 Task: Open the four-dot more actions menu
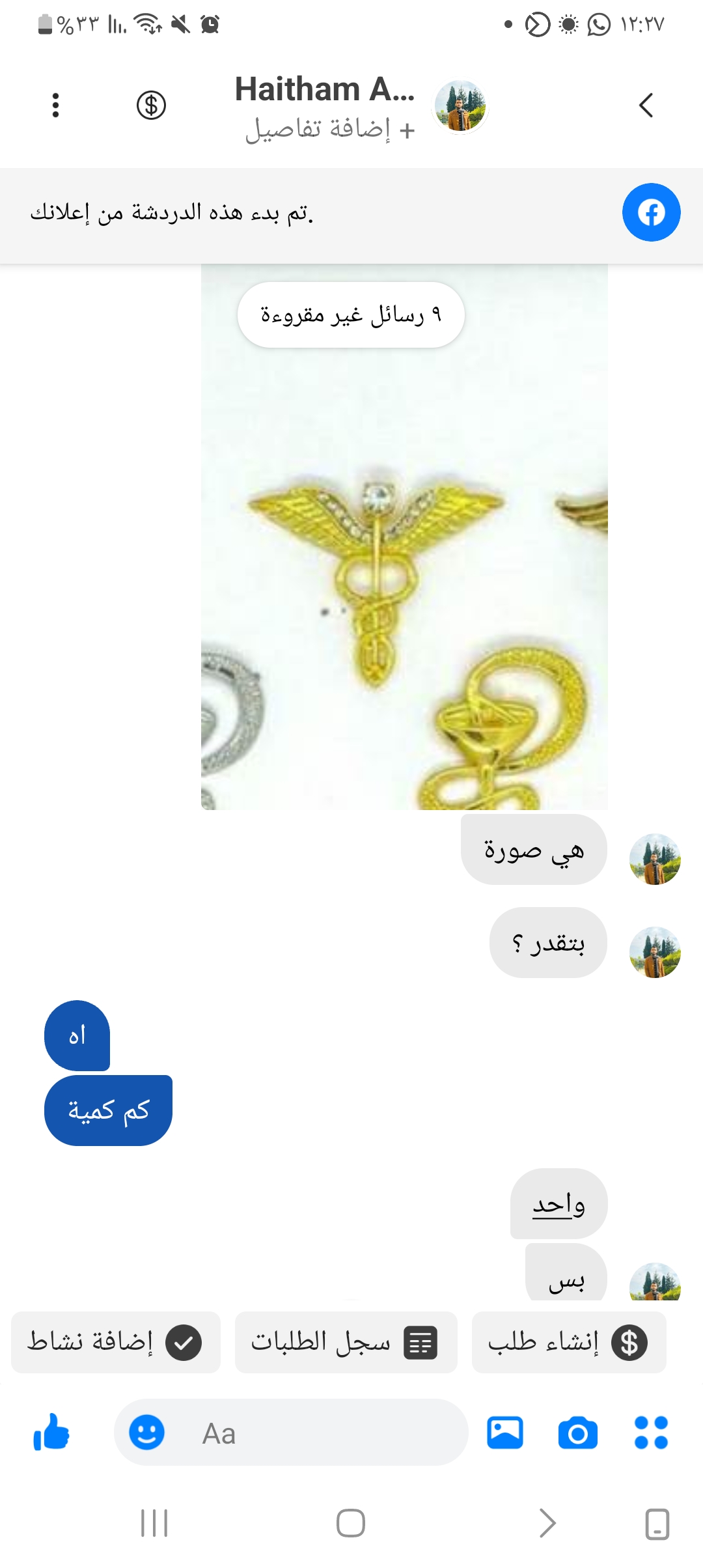[651, 1432]
